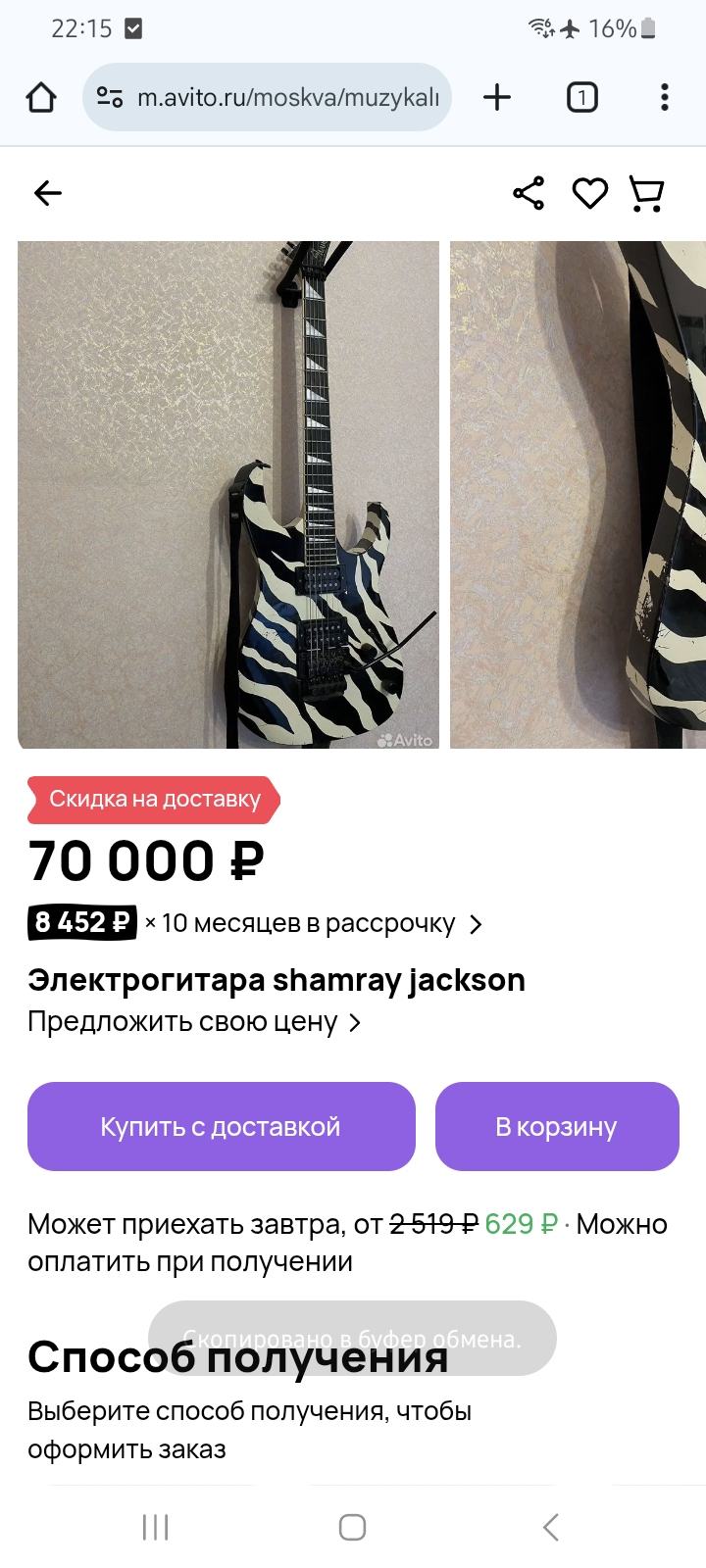Add guitar via В корзину button
706x1568 pixels.
click(x=556, y=1126)
